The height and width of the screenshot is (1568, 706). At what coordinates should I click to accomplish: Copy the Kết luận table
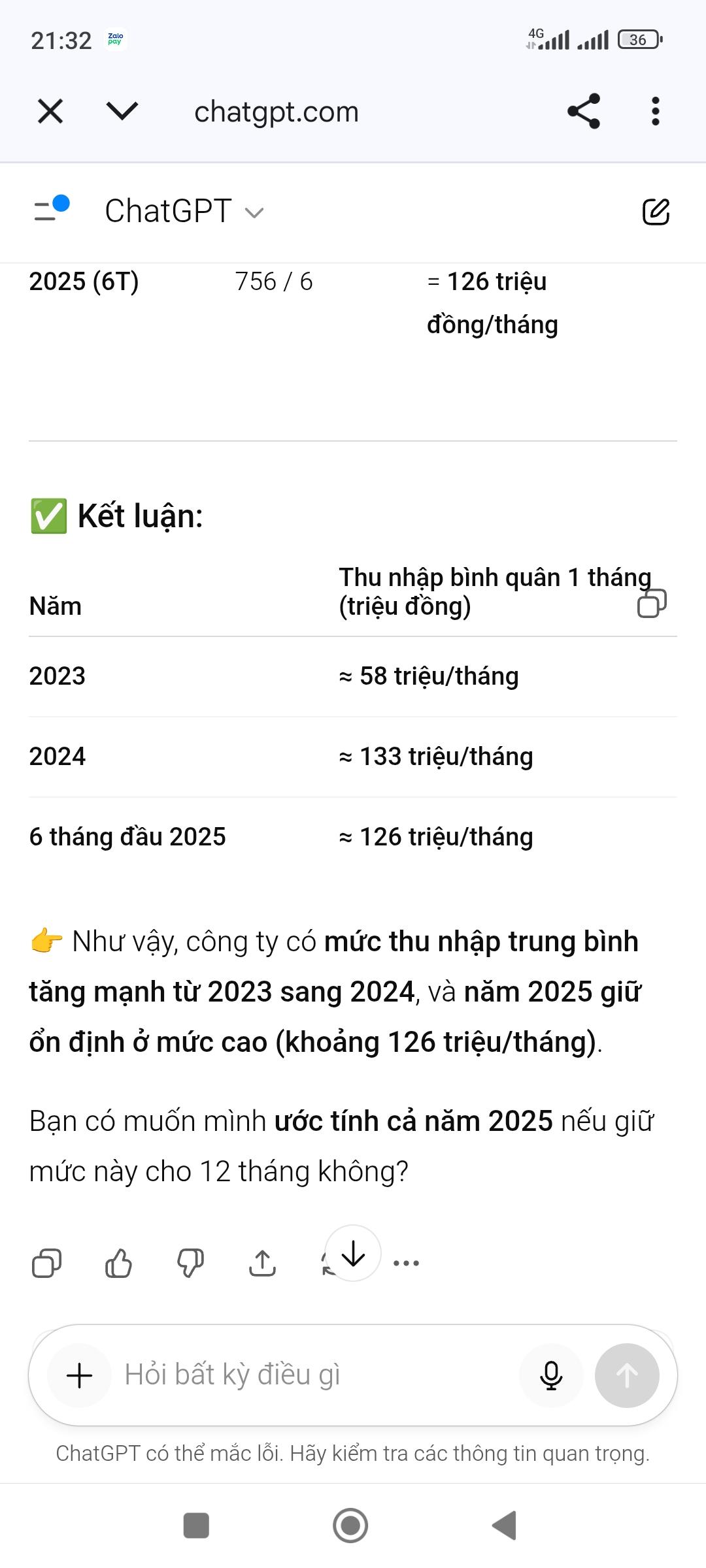pos(651,603)
